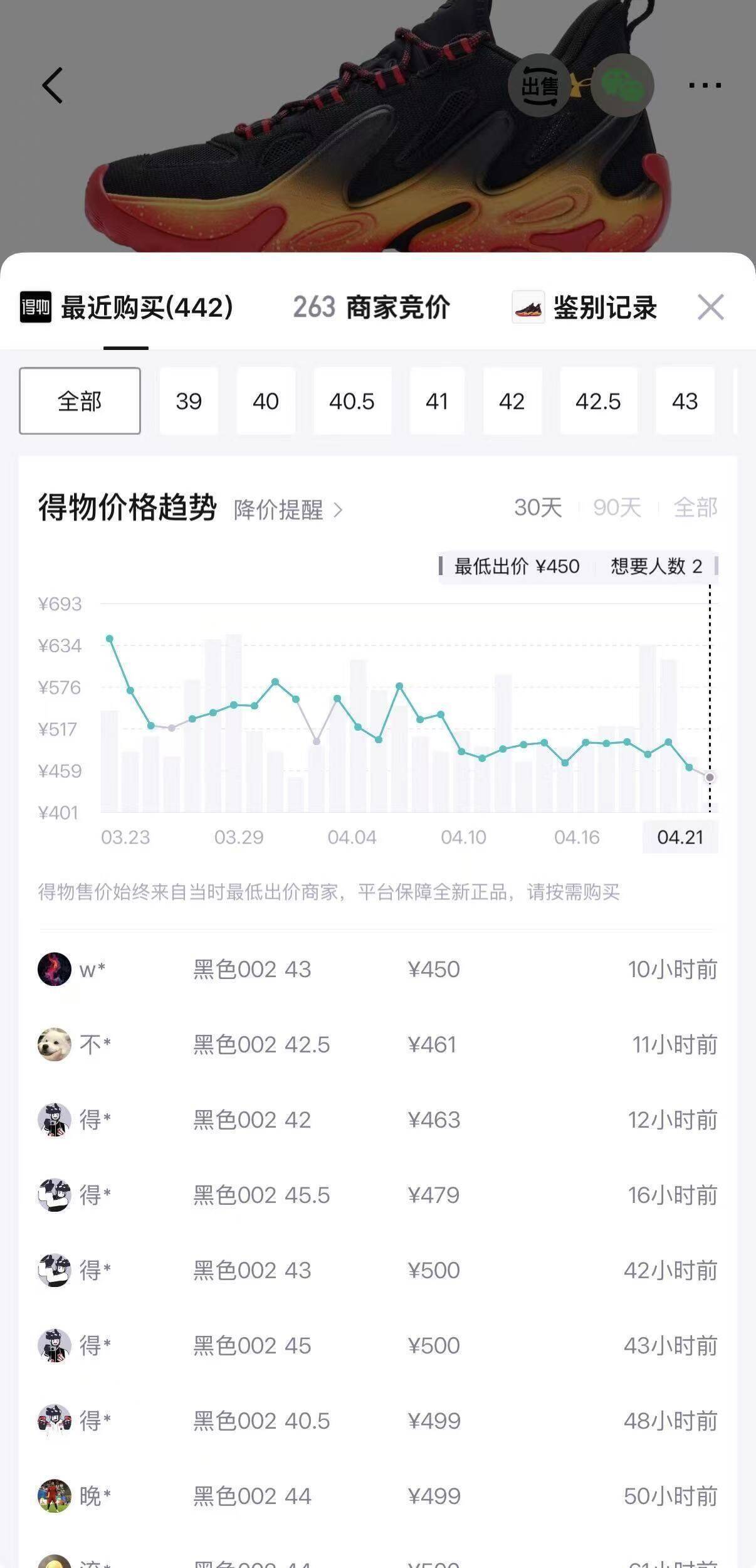
Task: Share via the WeChat icon
Action: coord(622,85)
